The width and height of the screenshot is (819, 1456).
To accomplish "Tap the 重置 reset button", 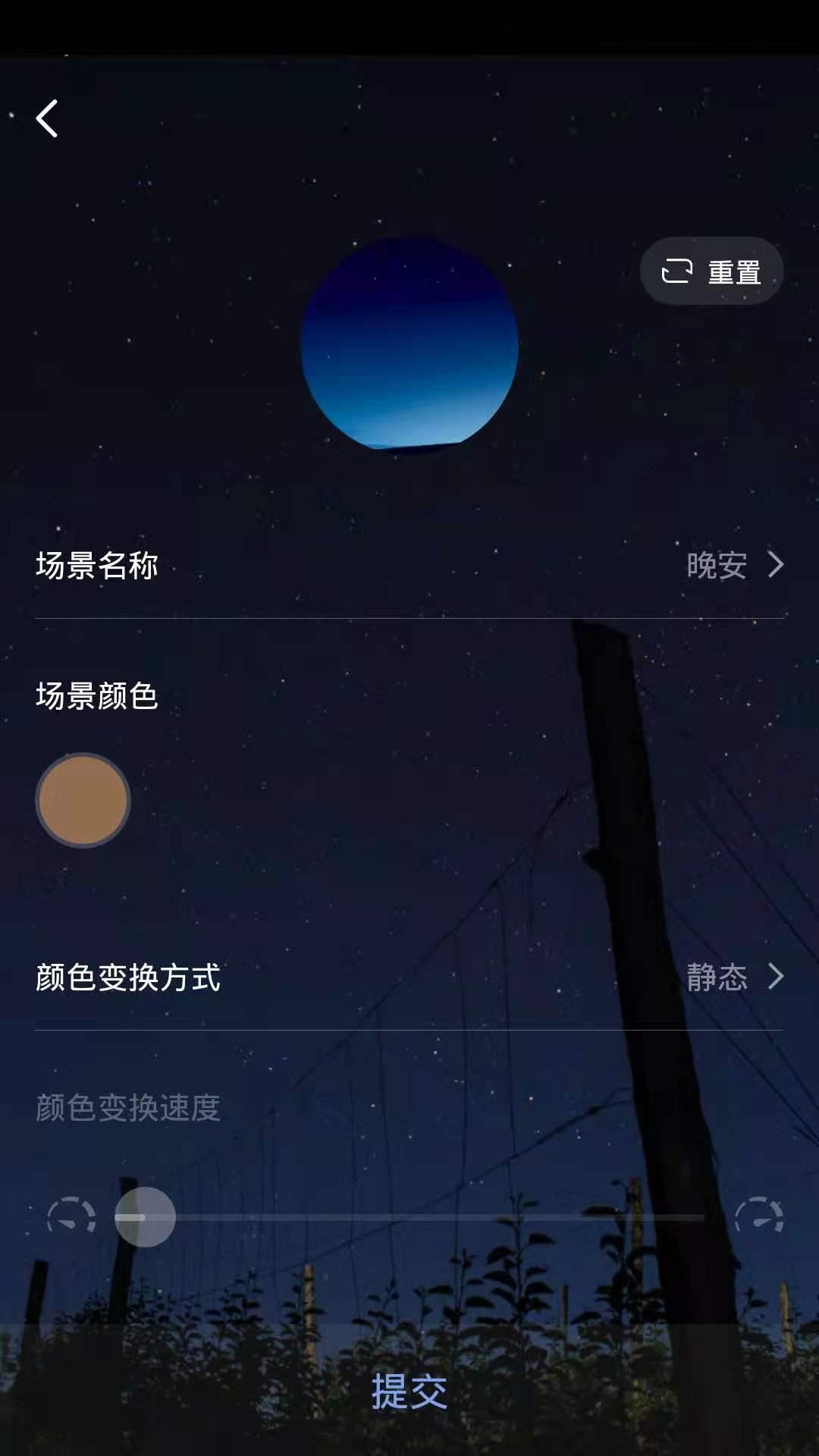I will click(711, 271).
